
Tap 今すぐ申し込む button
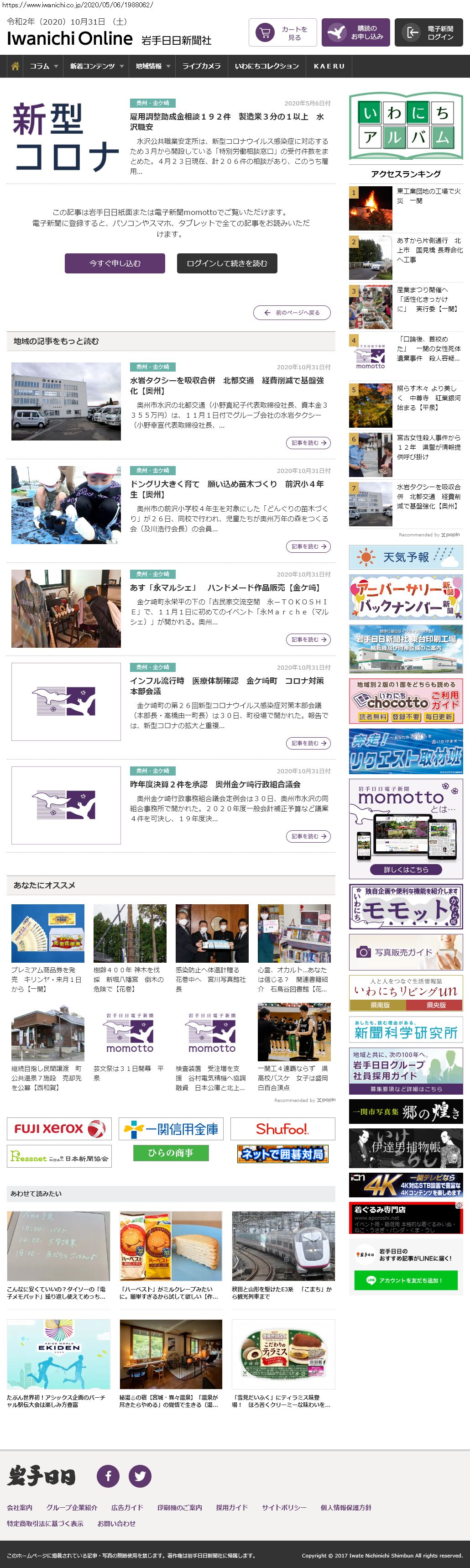115,263
